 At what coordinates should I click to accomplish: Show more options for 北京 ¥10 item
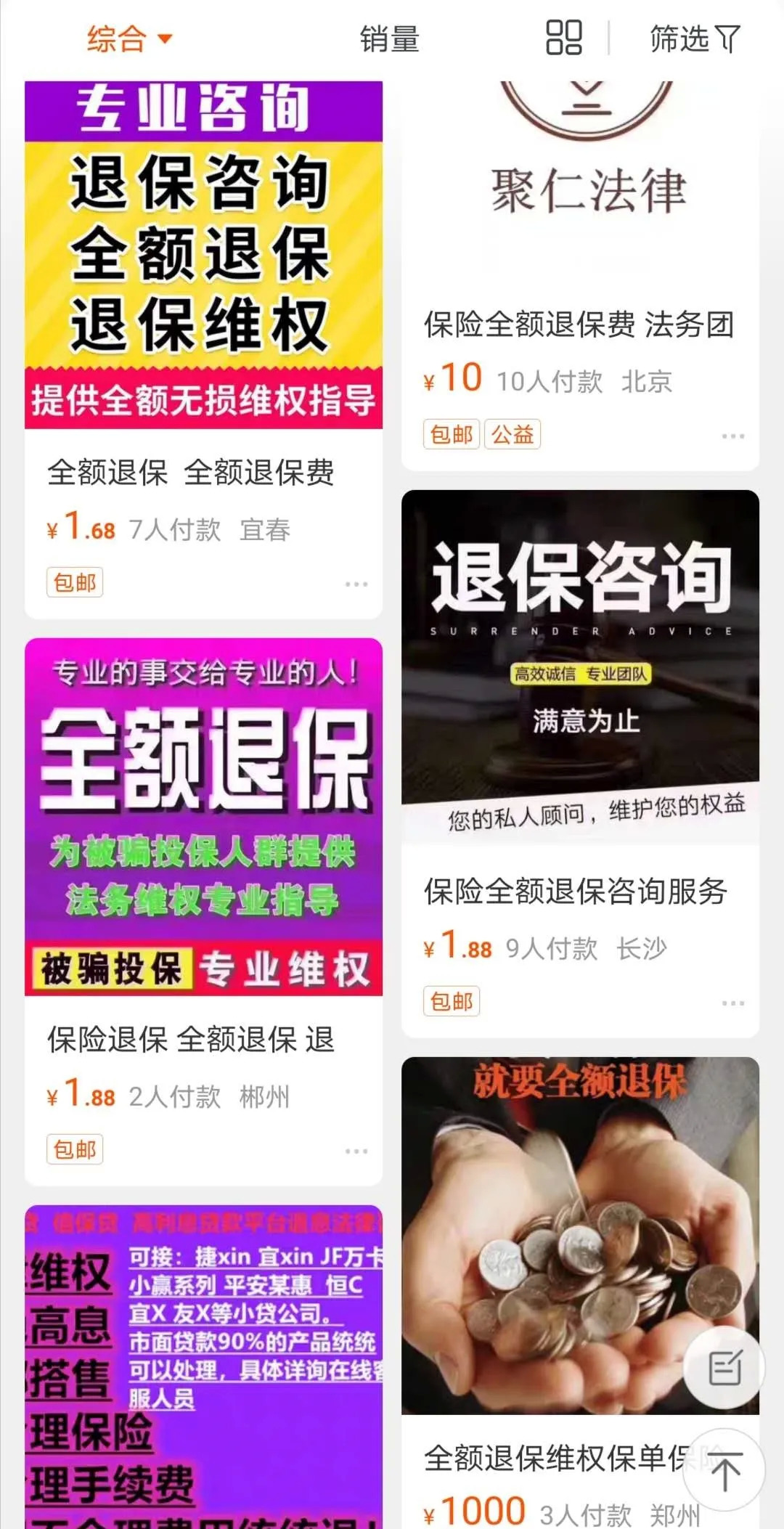point(732,436)
